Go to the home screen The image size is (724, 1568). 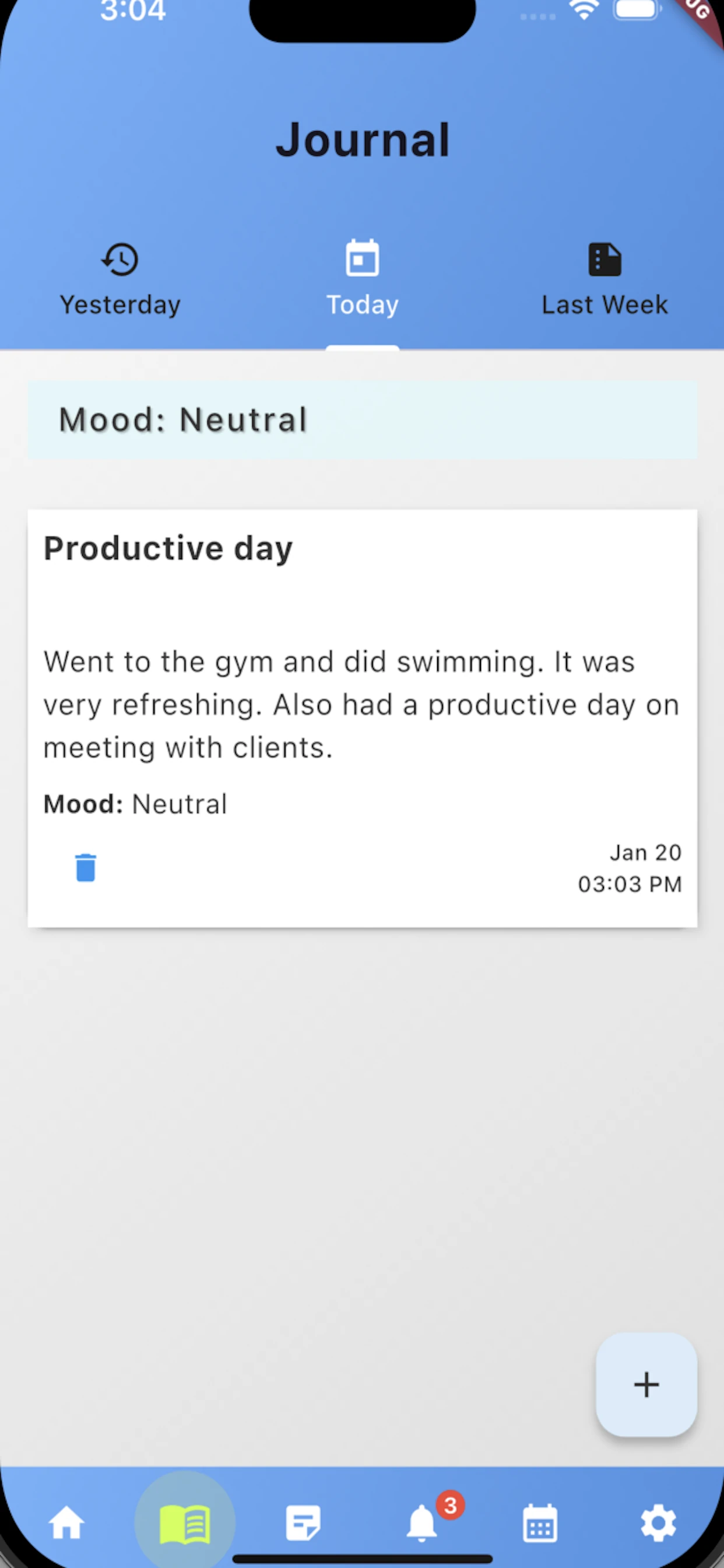click(x=66, y=1523)
